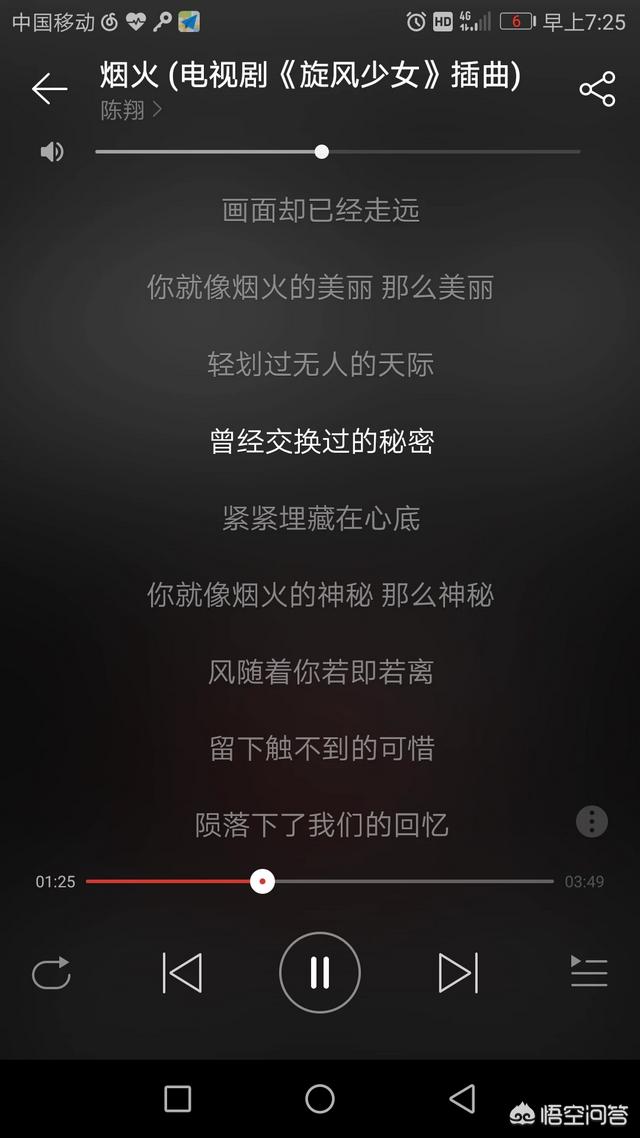This screenshot has width=640, height=1138.
Task: Skip to the previous track
Action: (182, 973)
